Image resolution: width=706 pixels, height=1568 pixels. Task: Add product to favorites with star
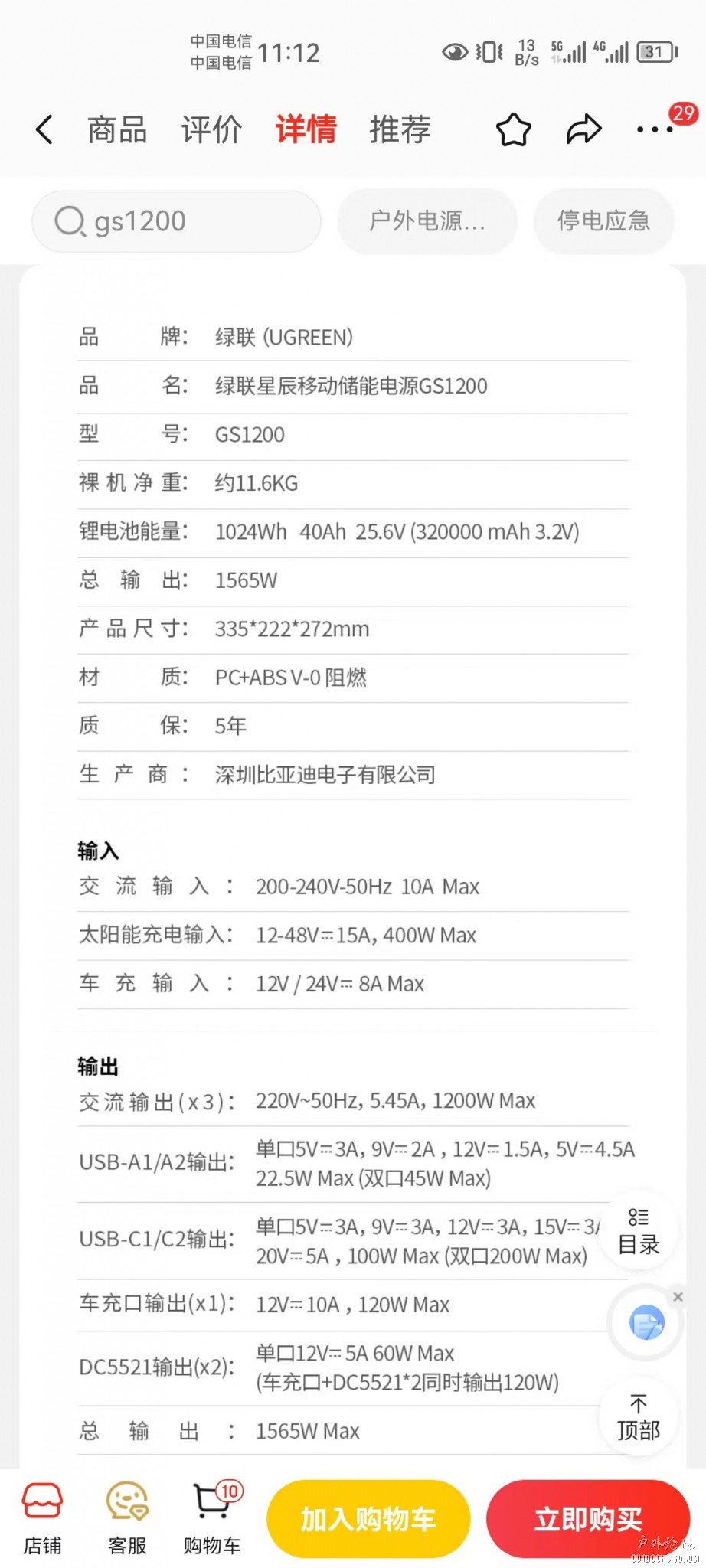point(513,129)
